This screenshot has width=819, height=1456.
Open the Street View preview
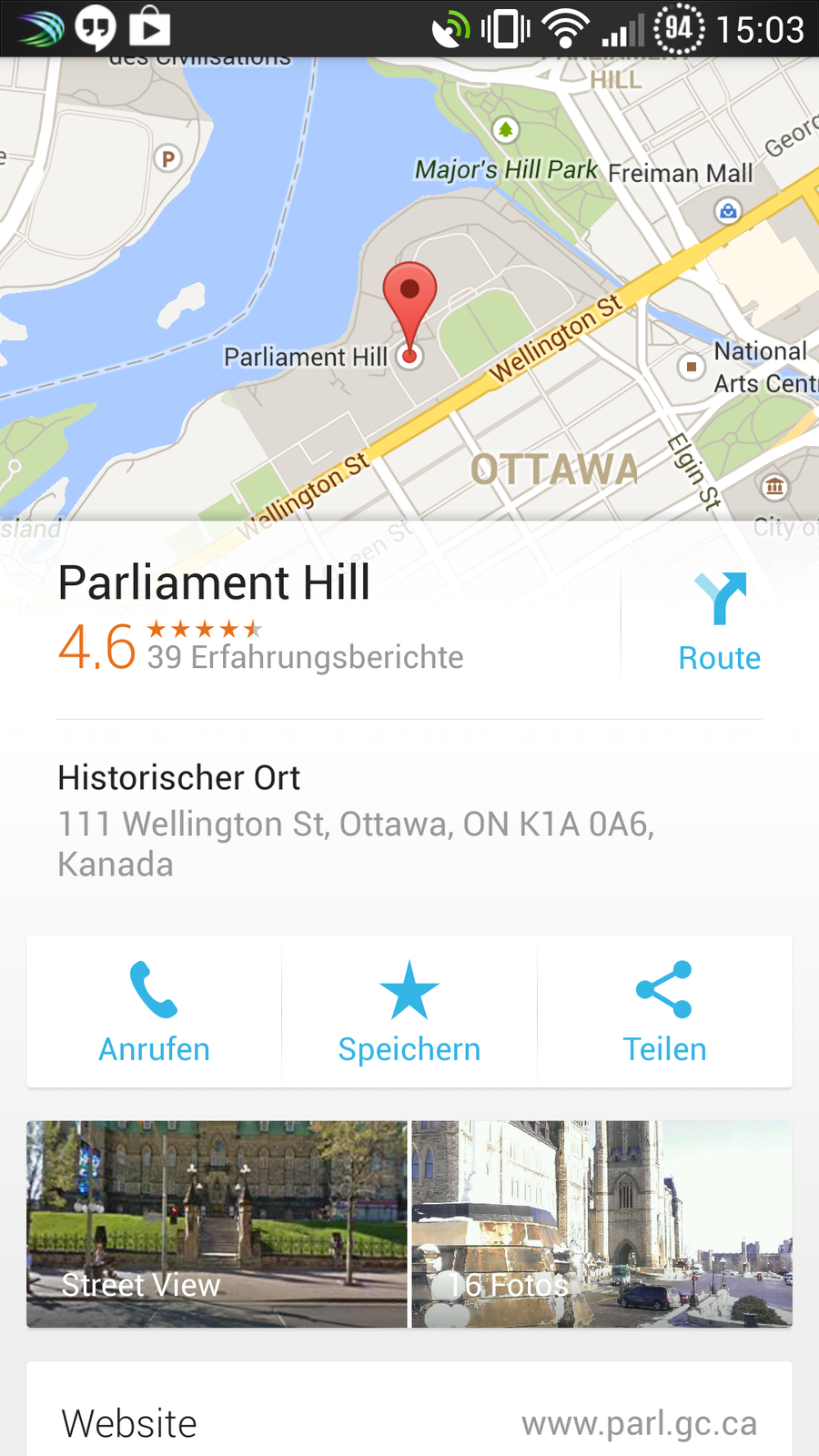coord(217,1224)
